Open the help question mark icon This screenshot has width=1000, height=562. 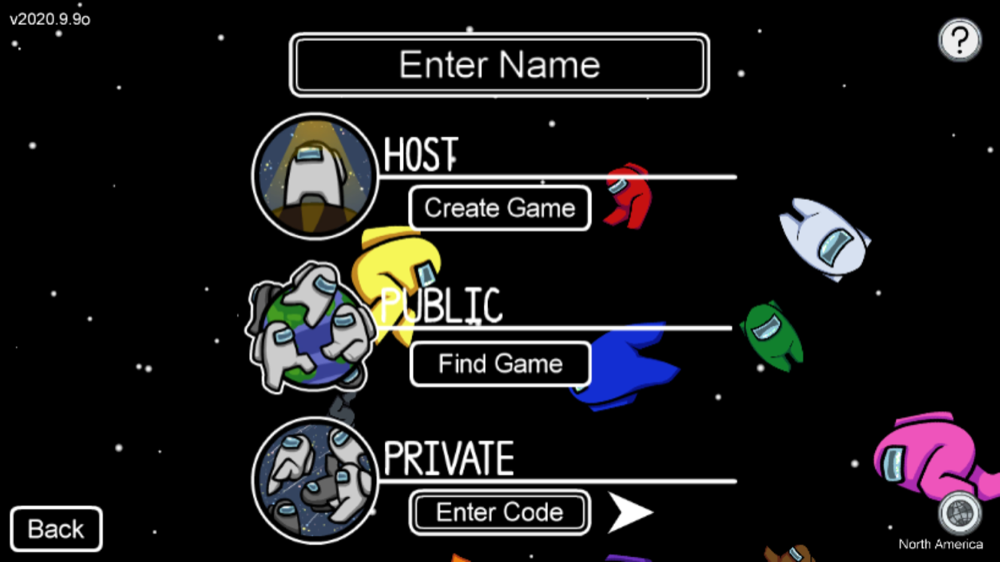pos(959,41)
